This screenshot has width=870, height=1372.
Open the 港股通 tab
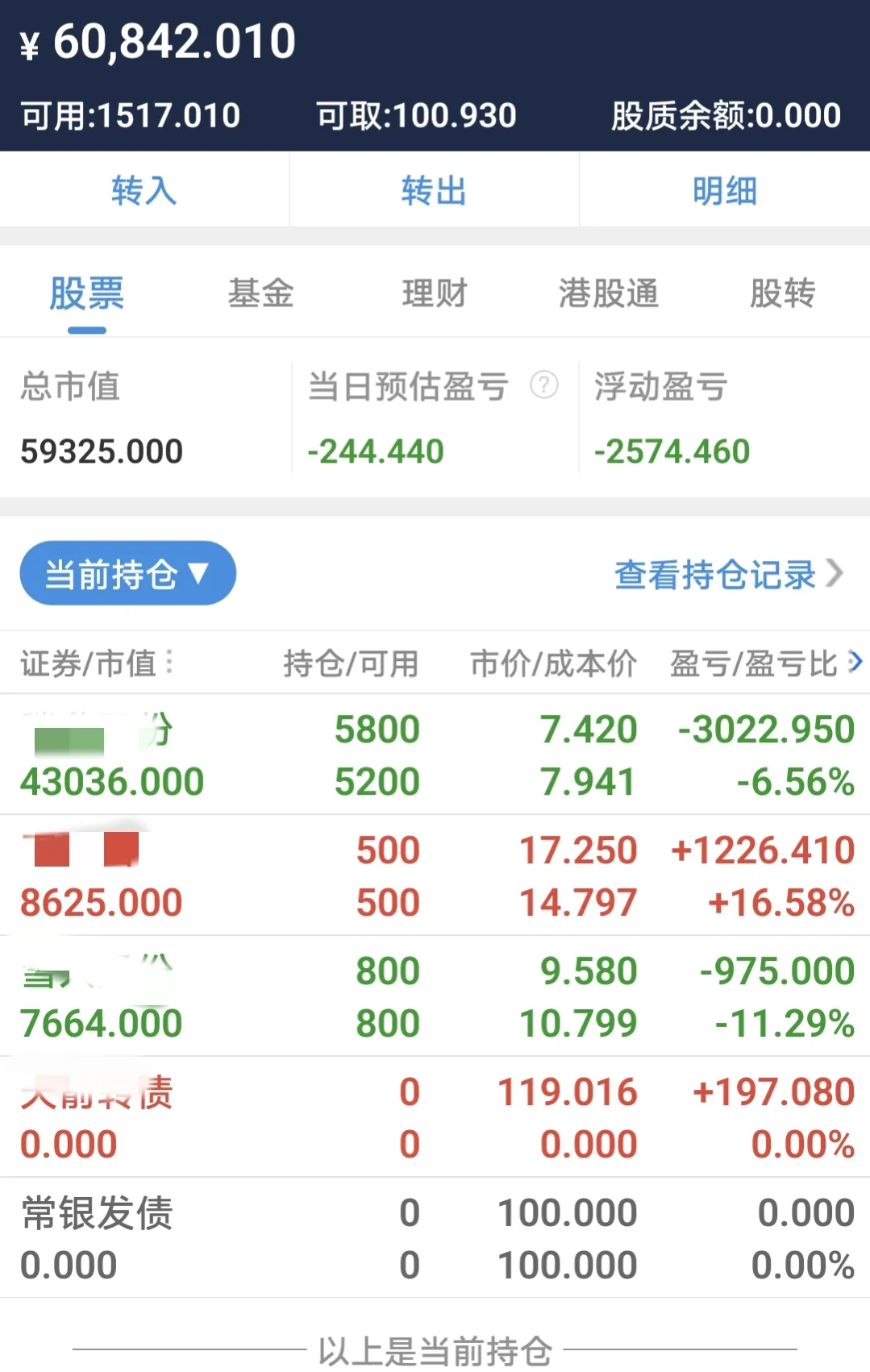point(609,293)
